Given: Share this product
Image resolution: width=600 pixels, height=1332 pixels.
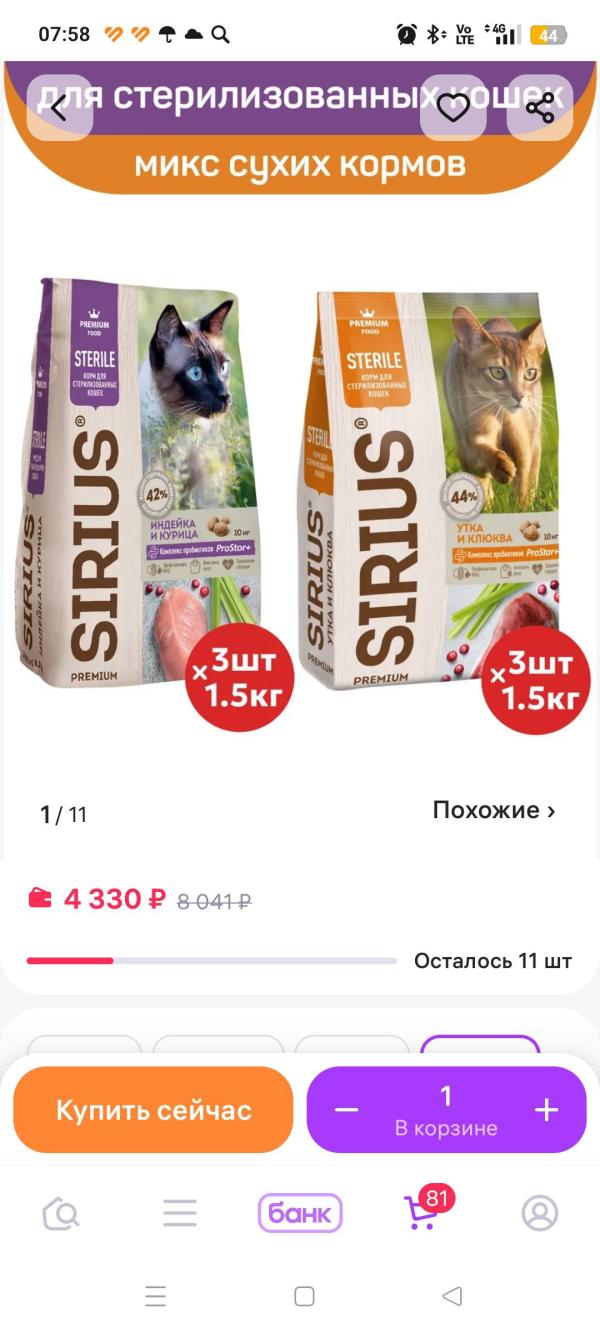Looking at the screenshot, I should [x=540, y=107].
